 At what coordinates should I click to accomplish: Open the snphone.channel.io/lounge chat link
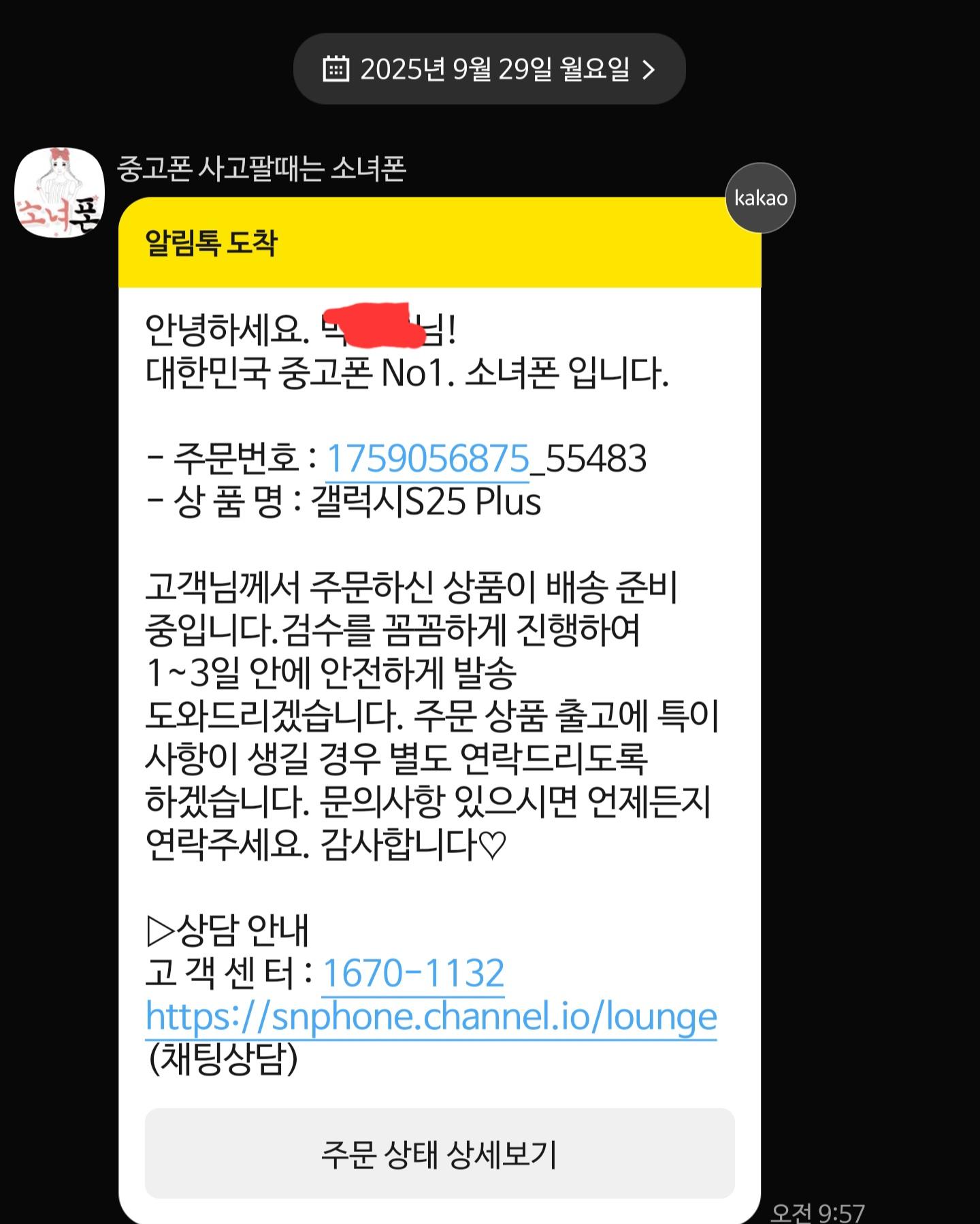click(431, 1016)
